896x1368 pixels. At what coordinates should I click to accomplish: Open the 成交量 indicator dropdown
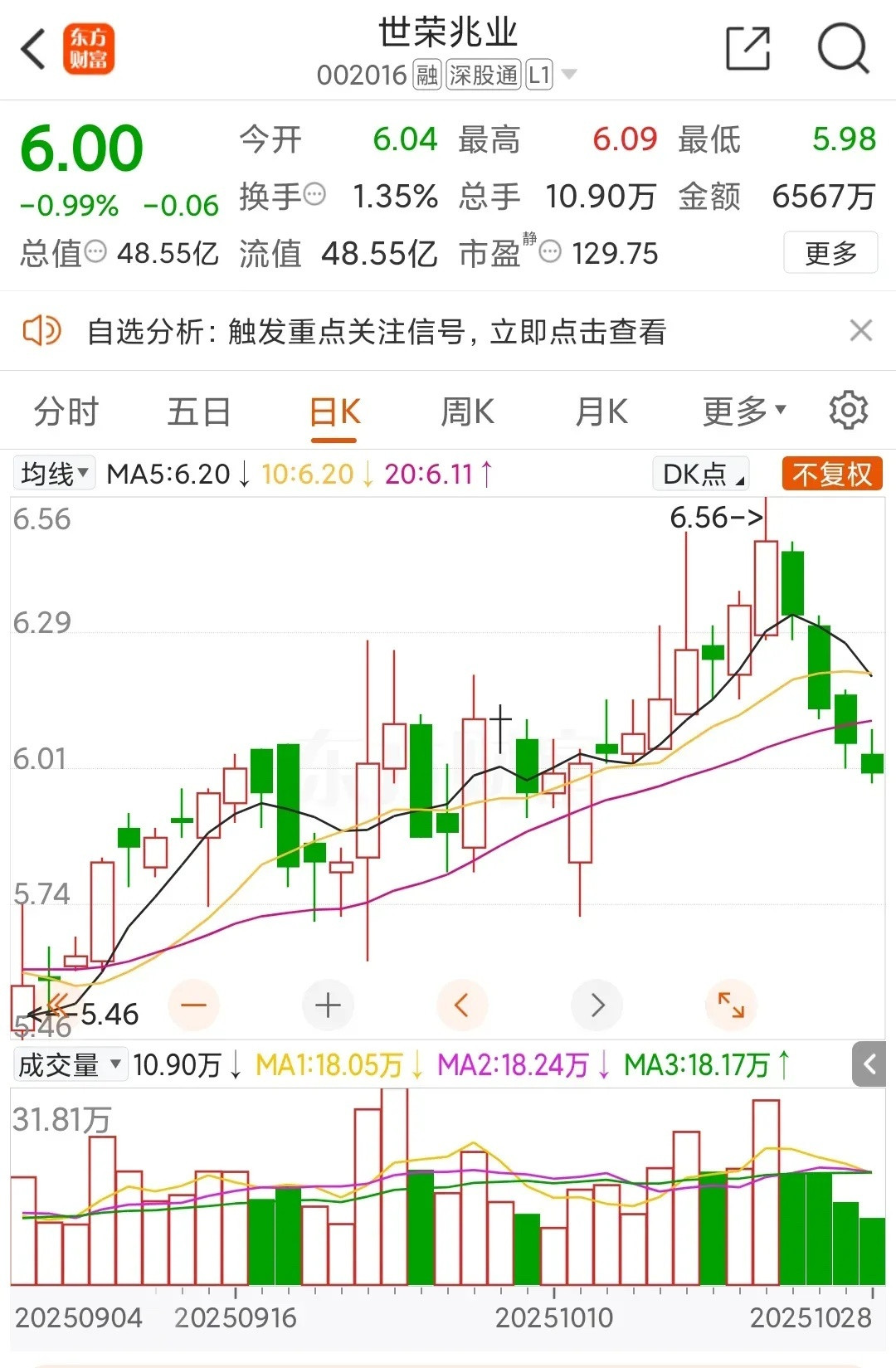[70, 1063]
